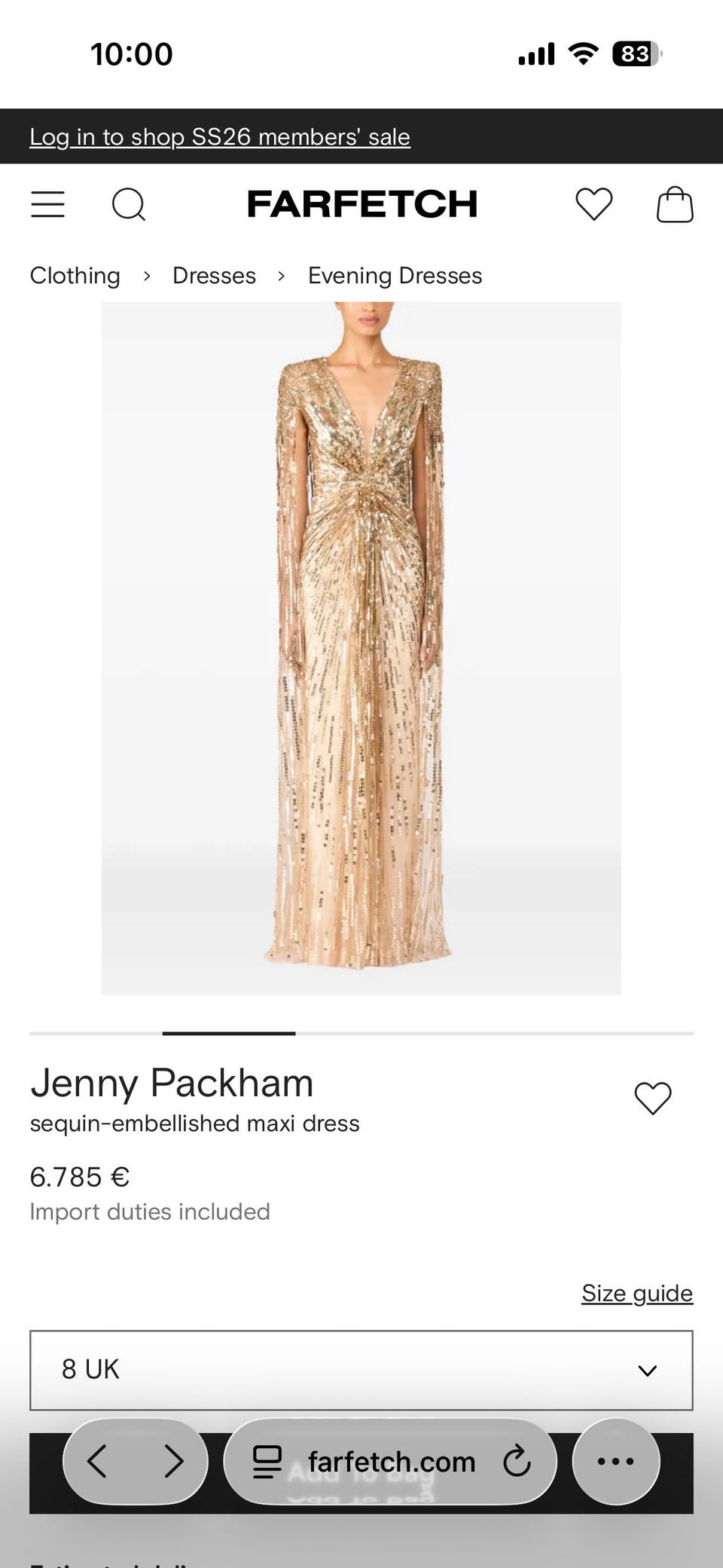The image size is (723, 1568).
Task: Open the shopping bag
Action: (675, 204)
